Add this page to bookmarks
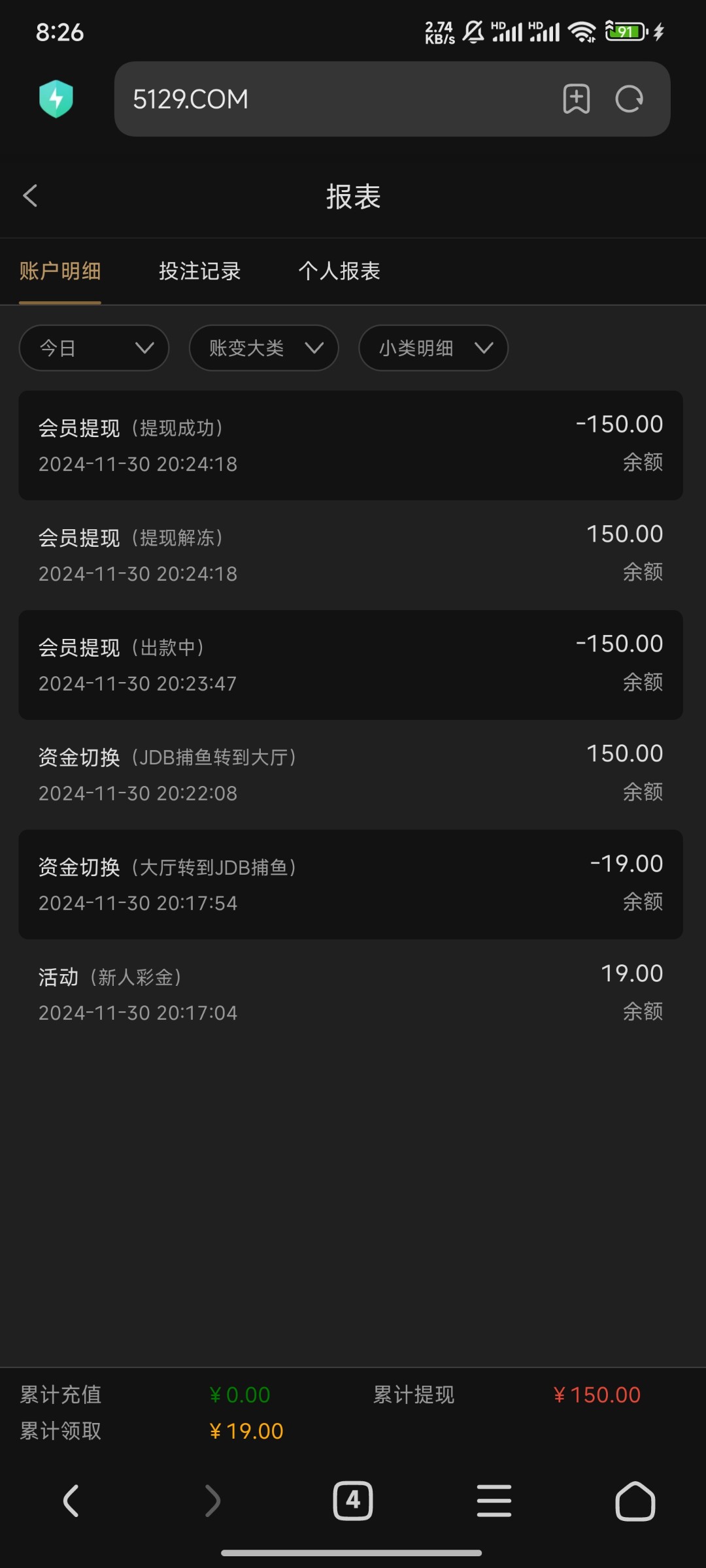This screenshot has width=706, height=1568. coord(576,99)
